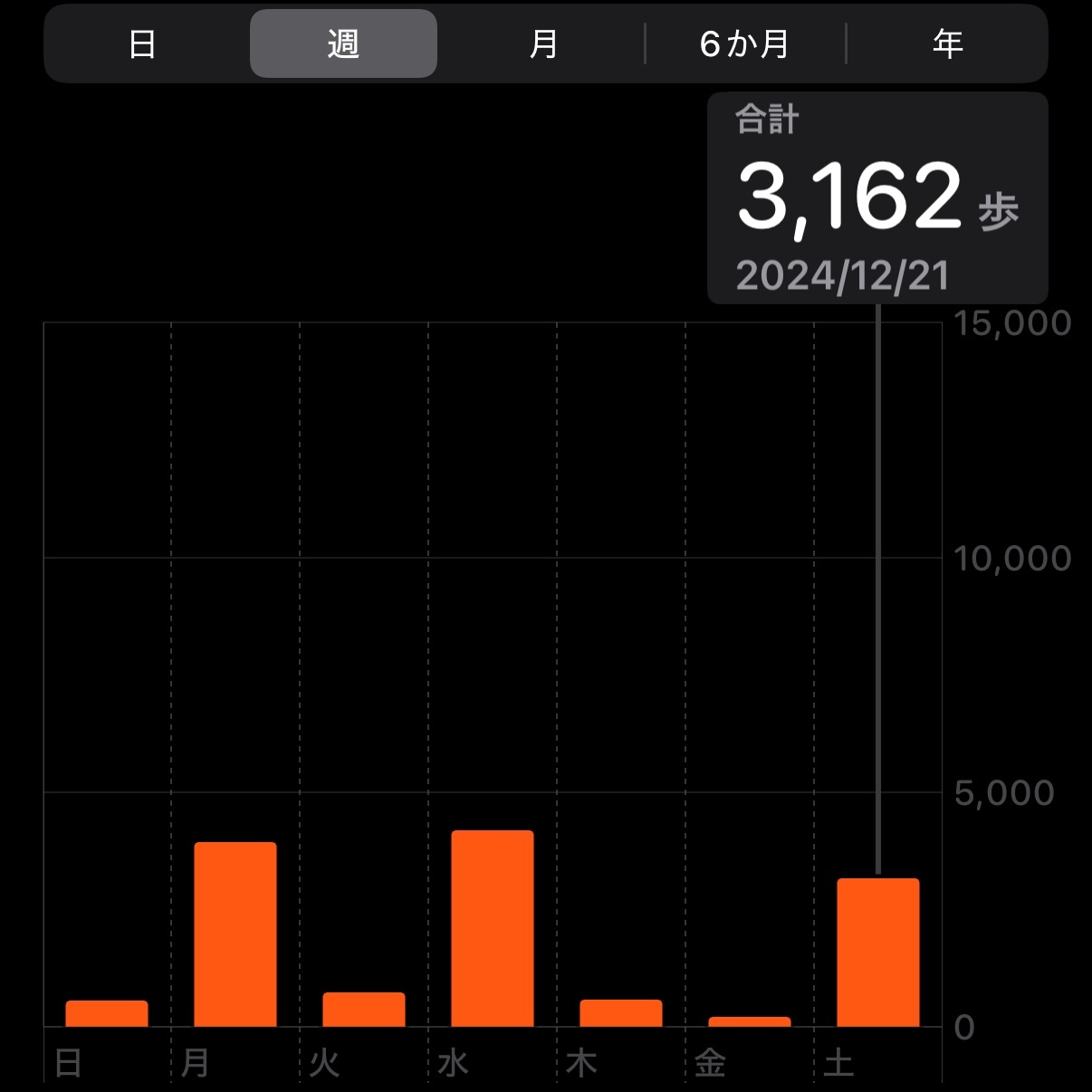Select the 水 (Wednesday) step bar
This screenshot has height=1092, width=1092.
click(x=493, y=928)
